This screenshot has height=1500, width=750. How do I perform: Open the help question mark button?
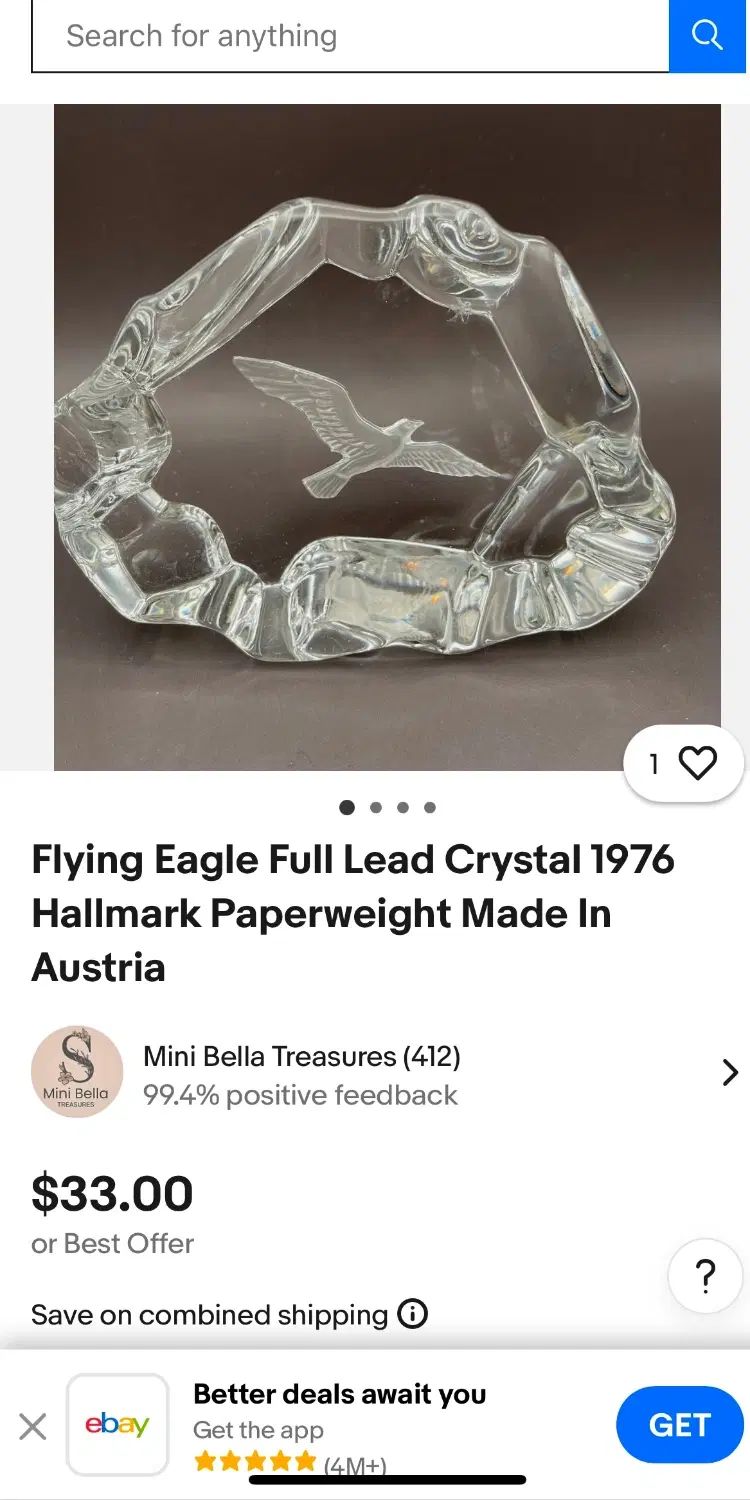[x=705, y=1276]
